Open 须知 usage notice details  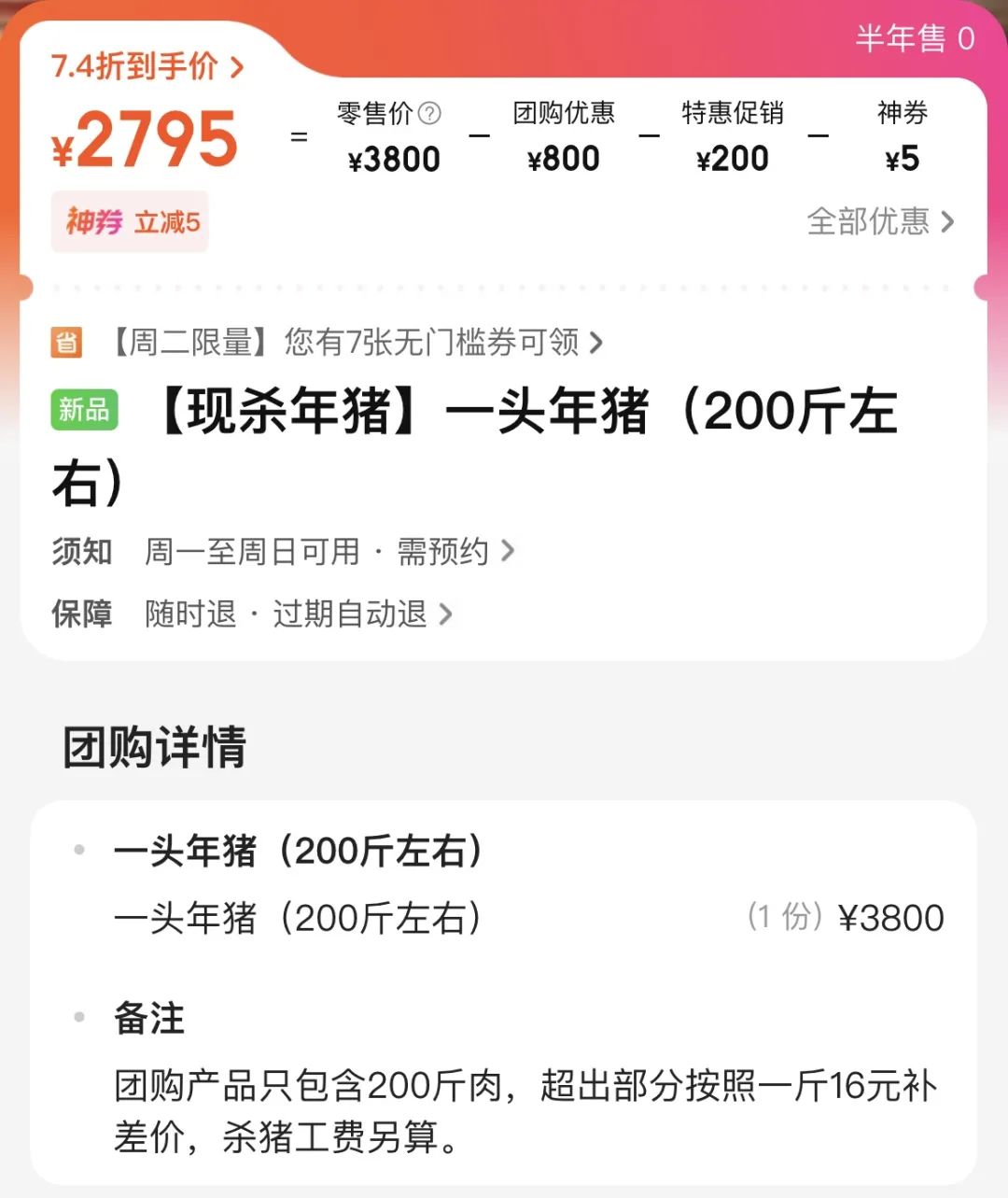327,551
